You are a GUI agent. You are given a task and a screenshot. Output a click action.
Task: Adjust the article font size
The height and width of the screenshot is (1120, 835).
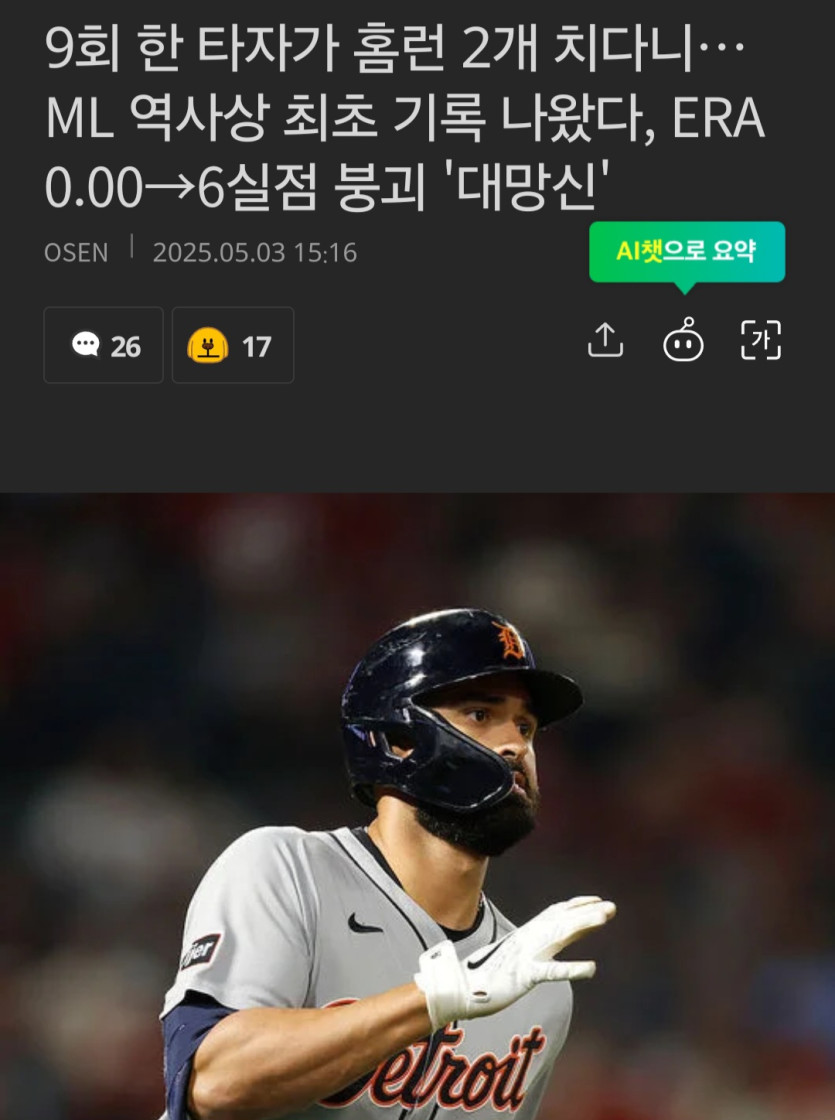760,342
